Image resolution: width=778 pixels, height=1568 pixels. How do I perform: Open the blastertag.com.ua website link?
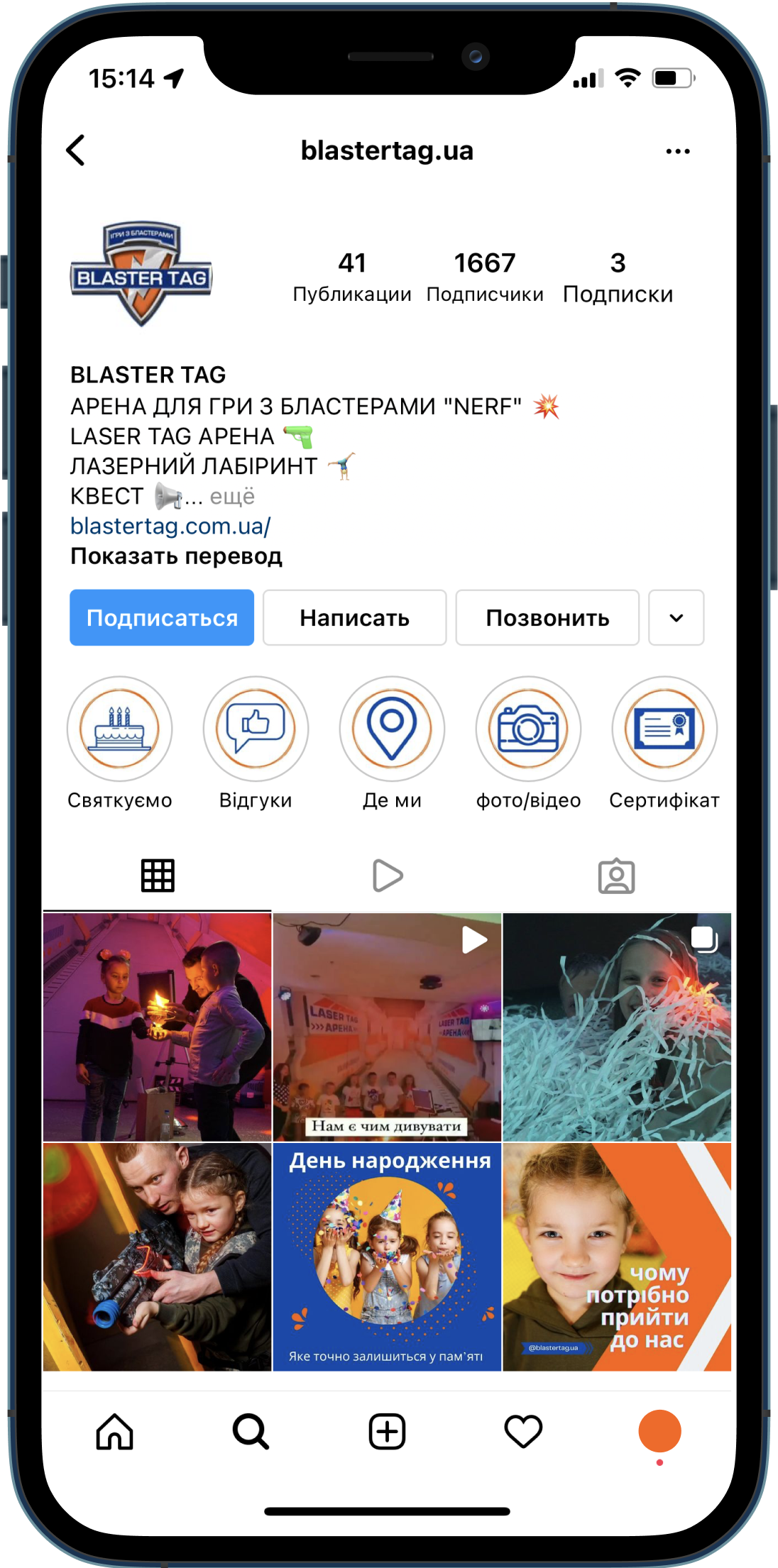pyautogui.click(x=170, y=526)
